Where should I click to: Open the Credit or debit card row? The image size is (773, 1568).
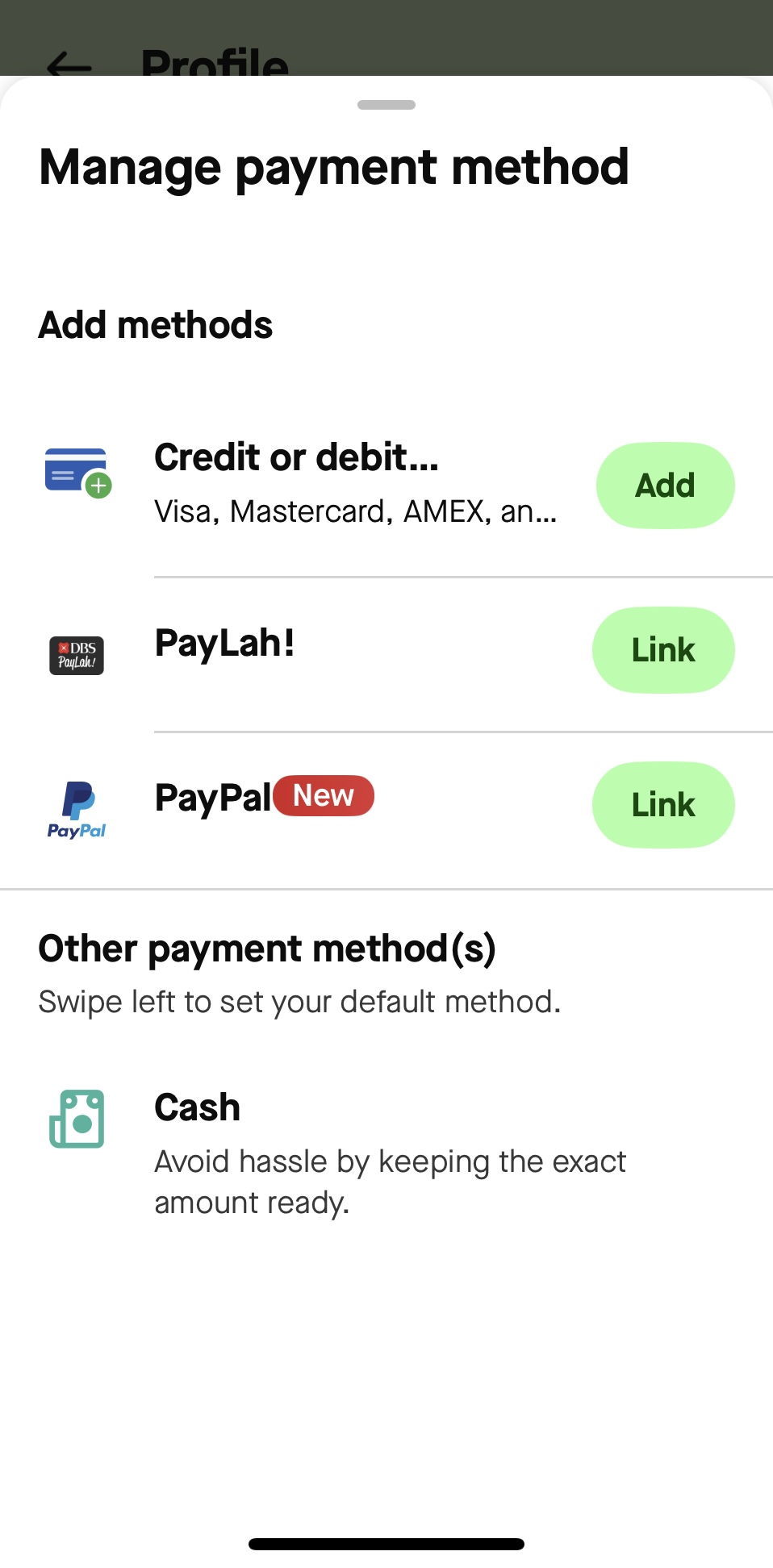(x=386, y=486)
